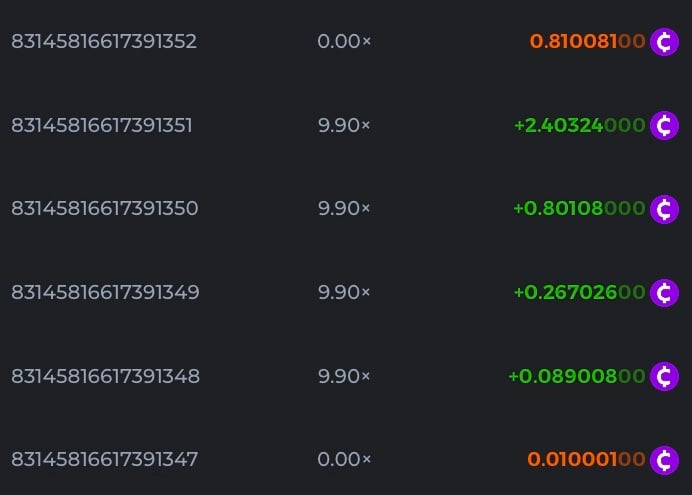The image size is (692, 495).
Task: View bet row ending in 1350
Action: point(104,209)
